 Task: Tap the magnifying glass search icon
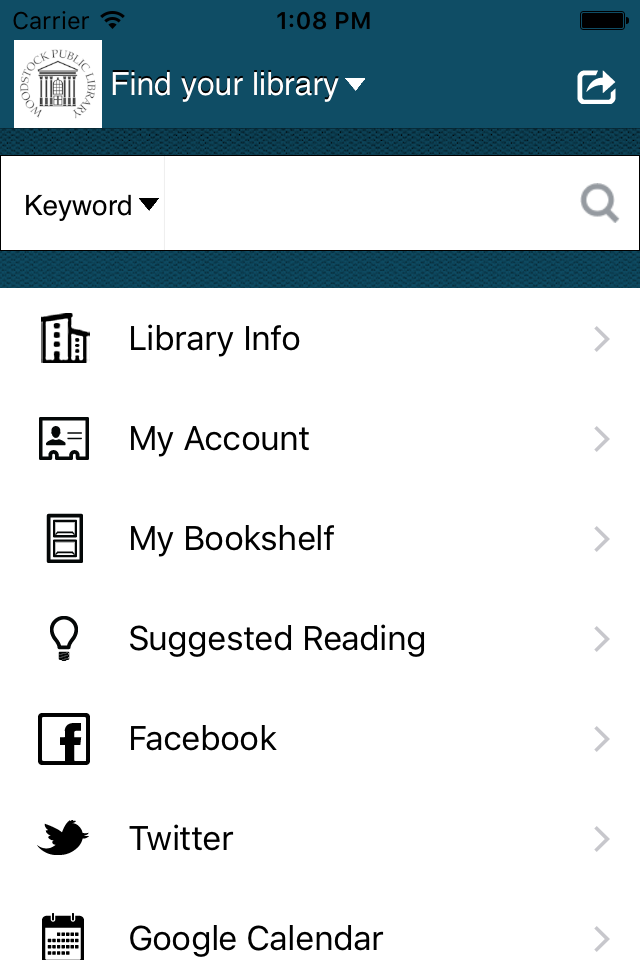(x=600, y=204)
